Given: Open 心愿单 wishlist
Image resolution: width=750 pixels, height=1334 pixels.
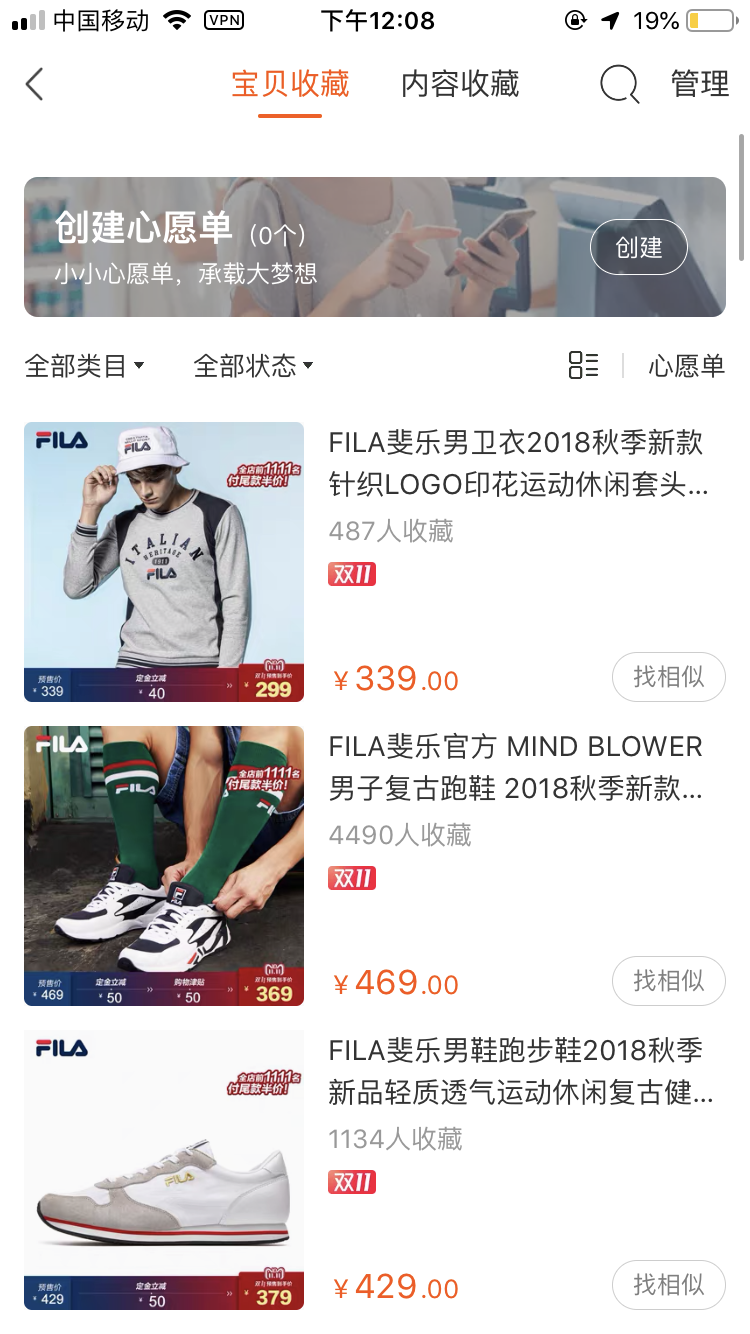Looking at the screenshot, I should point(686,366).
